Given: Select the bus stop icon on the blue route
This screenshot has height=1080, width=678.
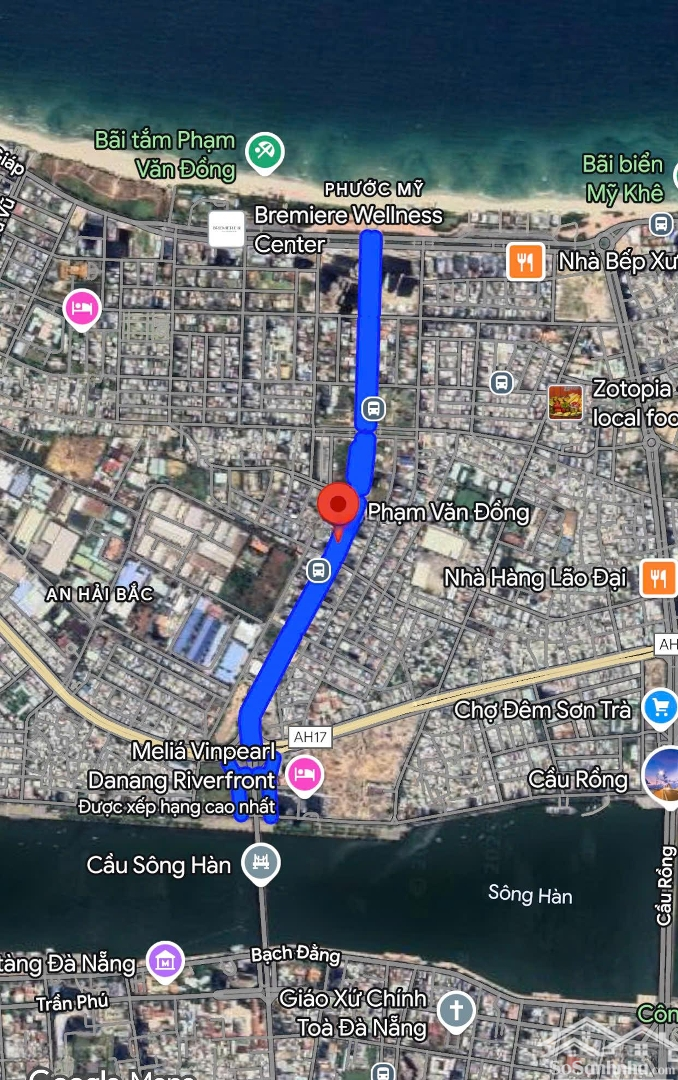Looking at the screenshot, I should click(373, 408).
